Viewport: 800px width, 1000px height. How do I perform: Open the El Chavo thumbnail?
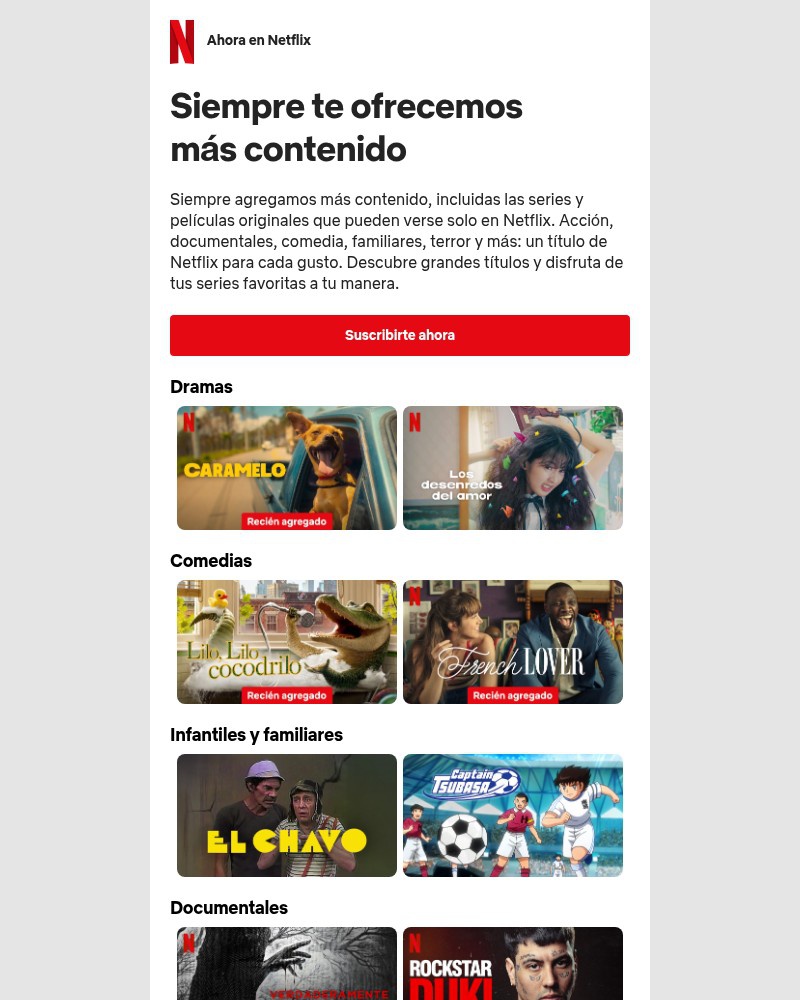pyautogui.click(x=287, y=815)
